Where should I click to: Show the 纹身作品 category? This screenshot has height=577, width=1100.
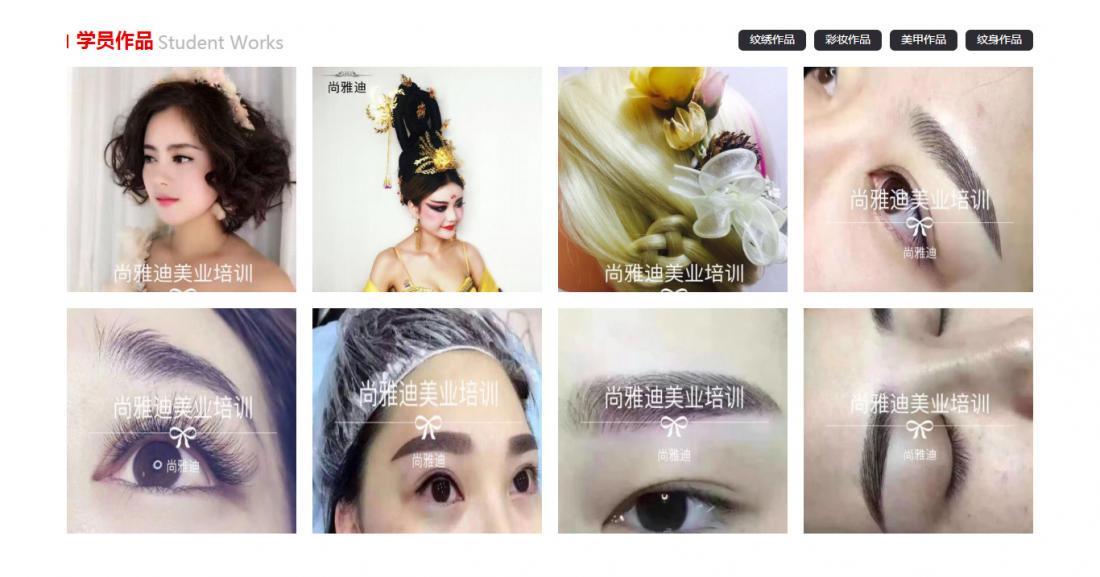click(x=999, y=40)
